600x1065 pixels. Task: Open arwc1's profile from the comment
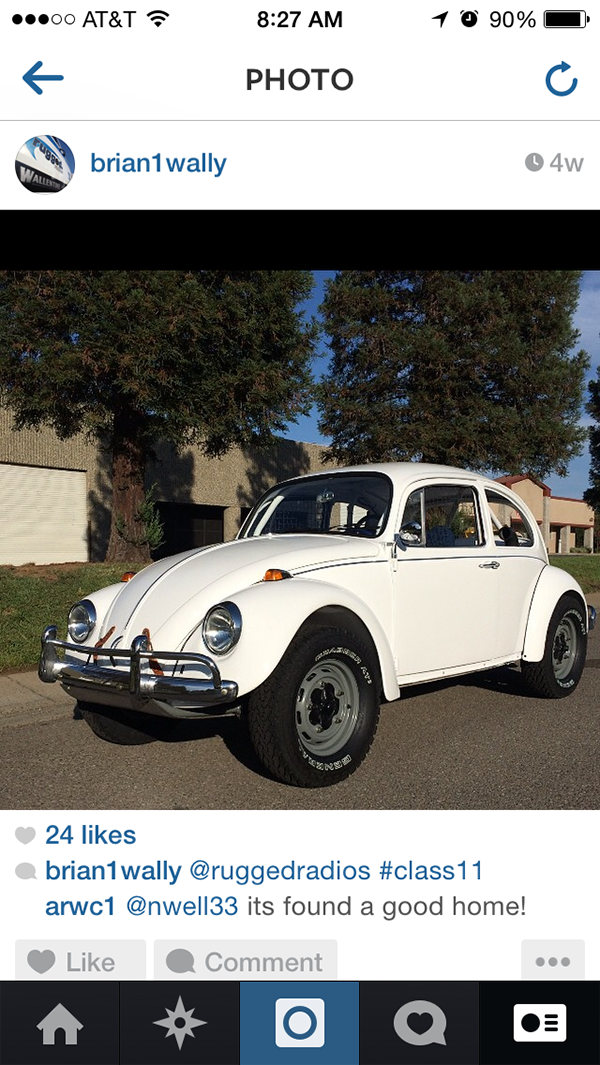pos(80,907)
